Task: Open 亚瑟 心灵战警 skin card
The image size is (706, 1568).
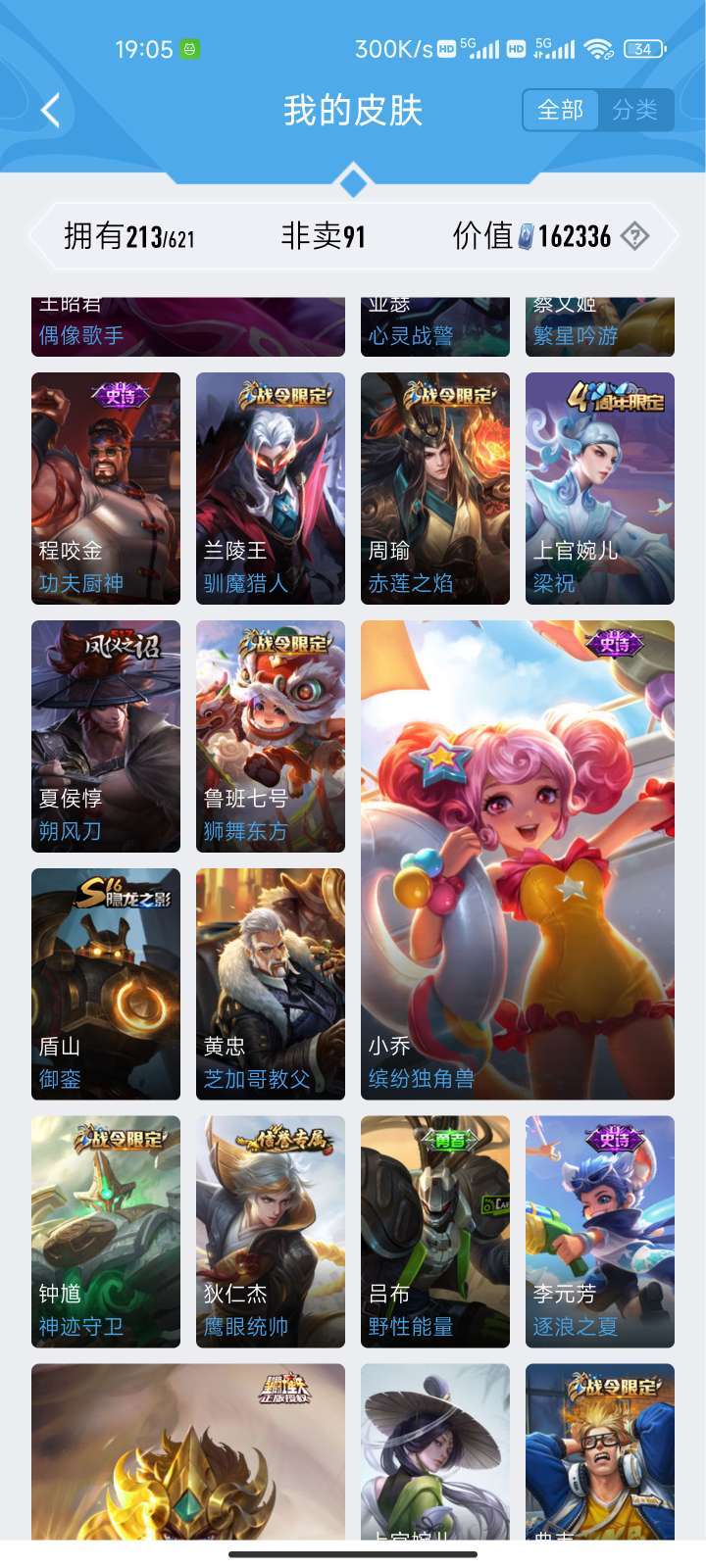Action: (435, 326)
